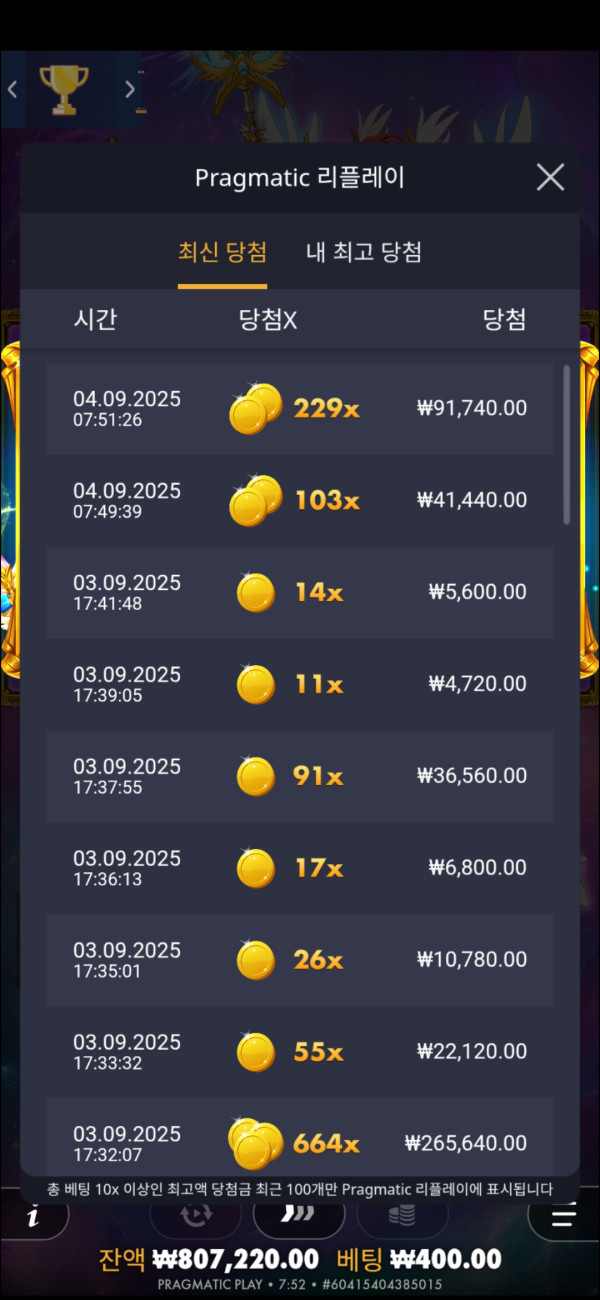The image size is (600, 1300).
Task: Open the 229x replay from 07:51:26
Action: coord(300,408)
